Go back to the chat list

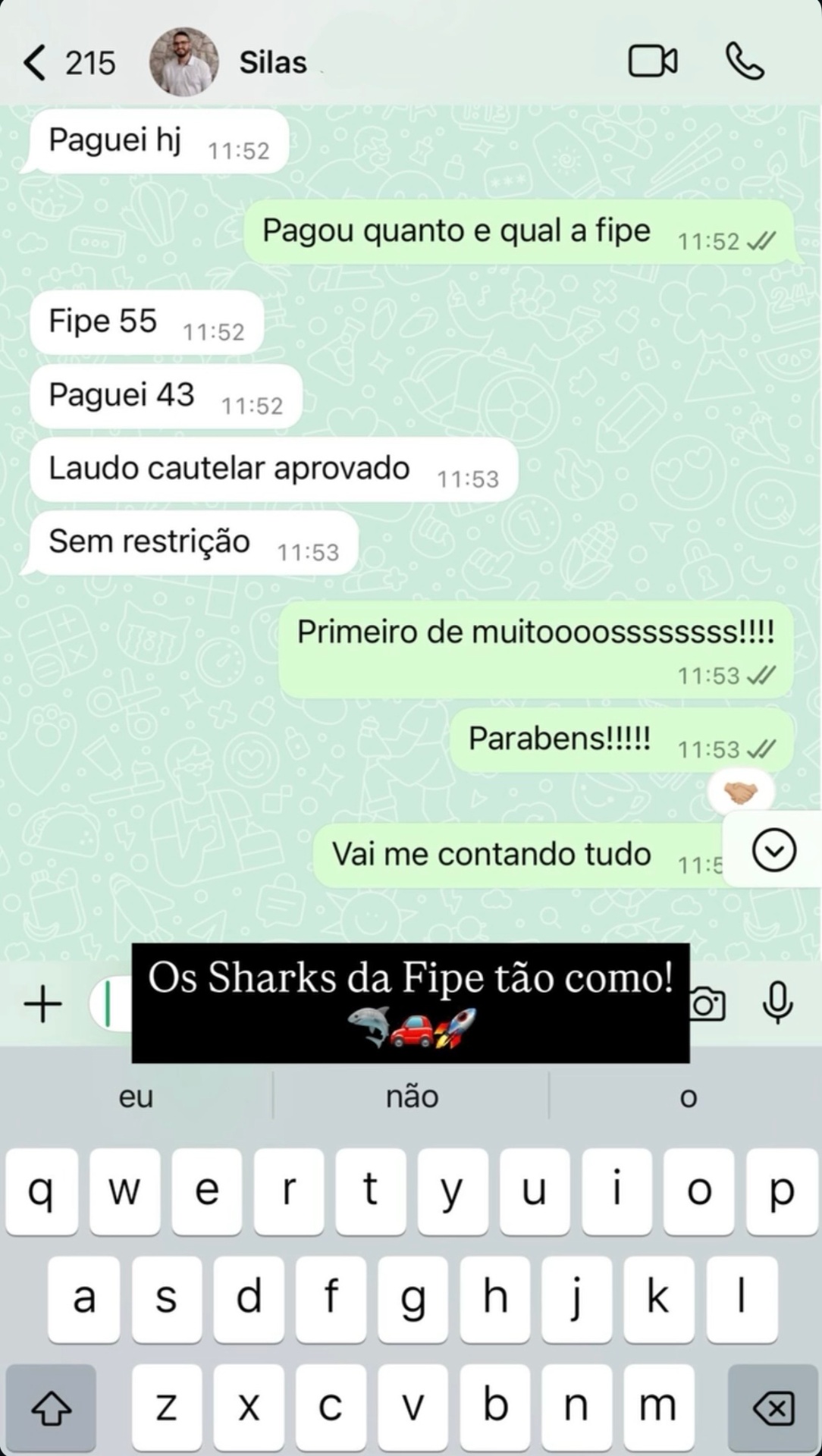(x=67, y=62)
